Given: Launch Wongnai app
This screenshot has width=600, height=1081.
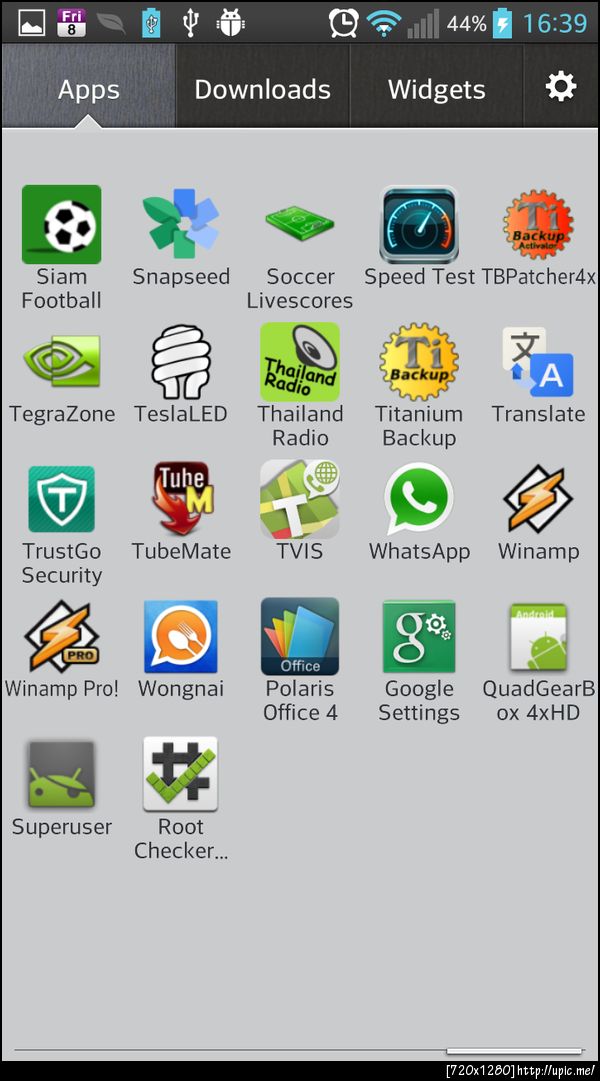Looking at the screenshot, I should (x=181, y=636).
